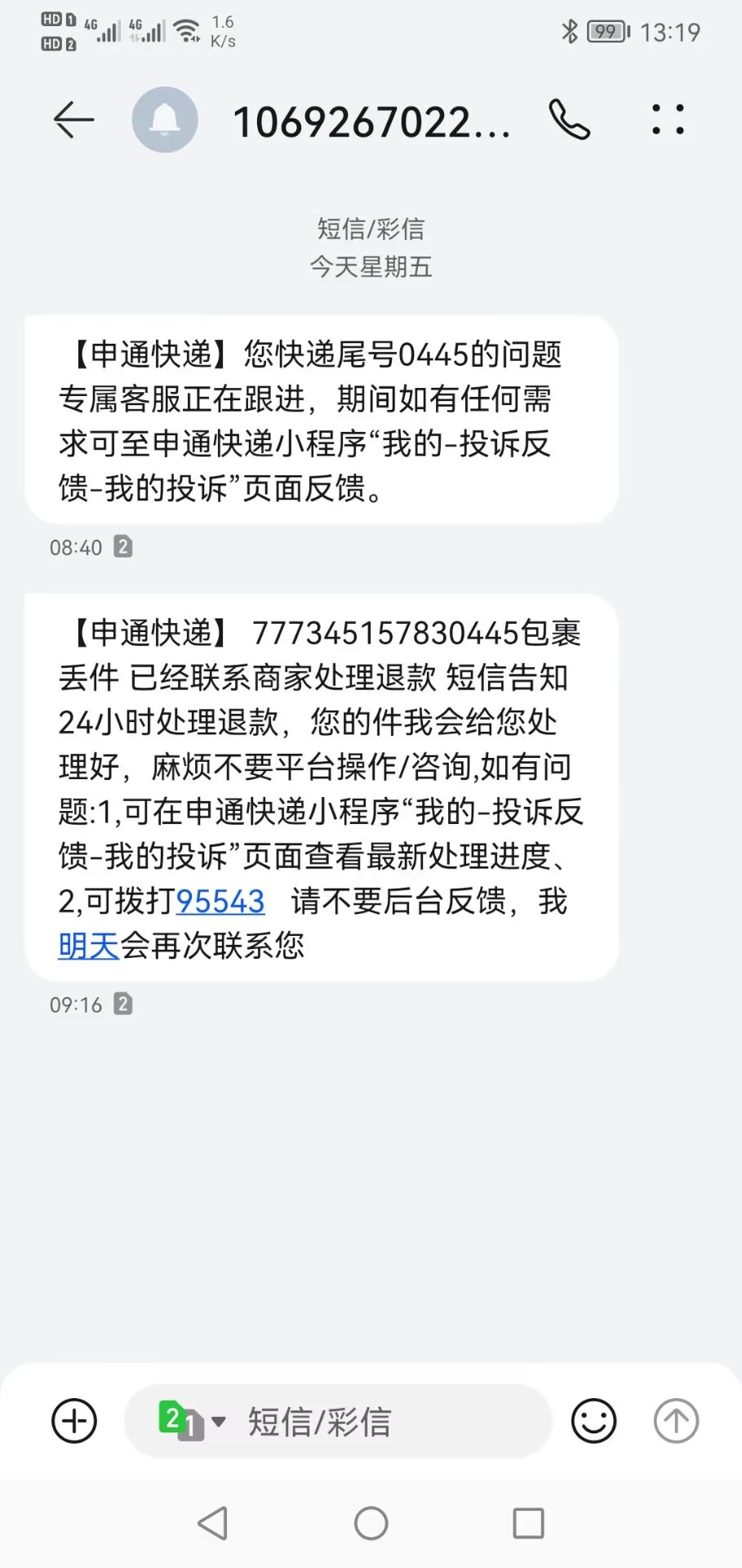Viewport: 742px width, 1568px height.
Task: Open recent apps from navigation bar
Action: pos(528,1523)
